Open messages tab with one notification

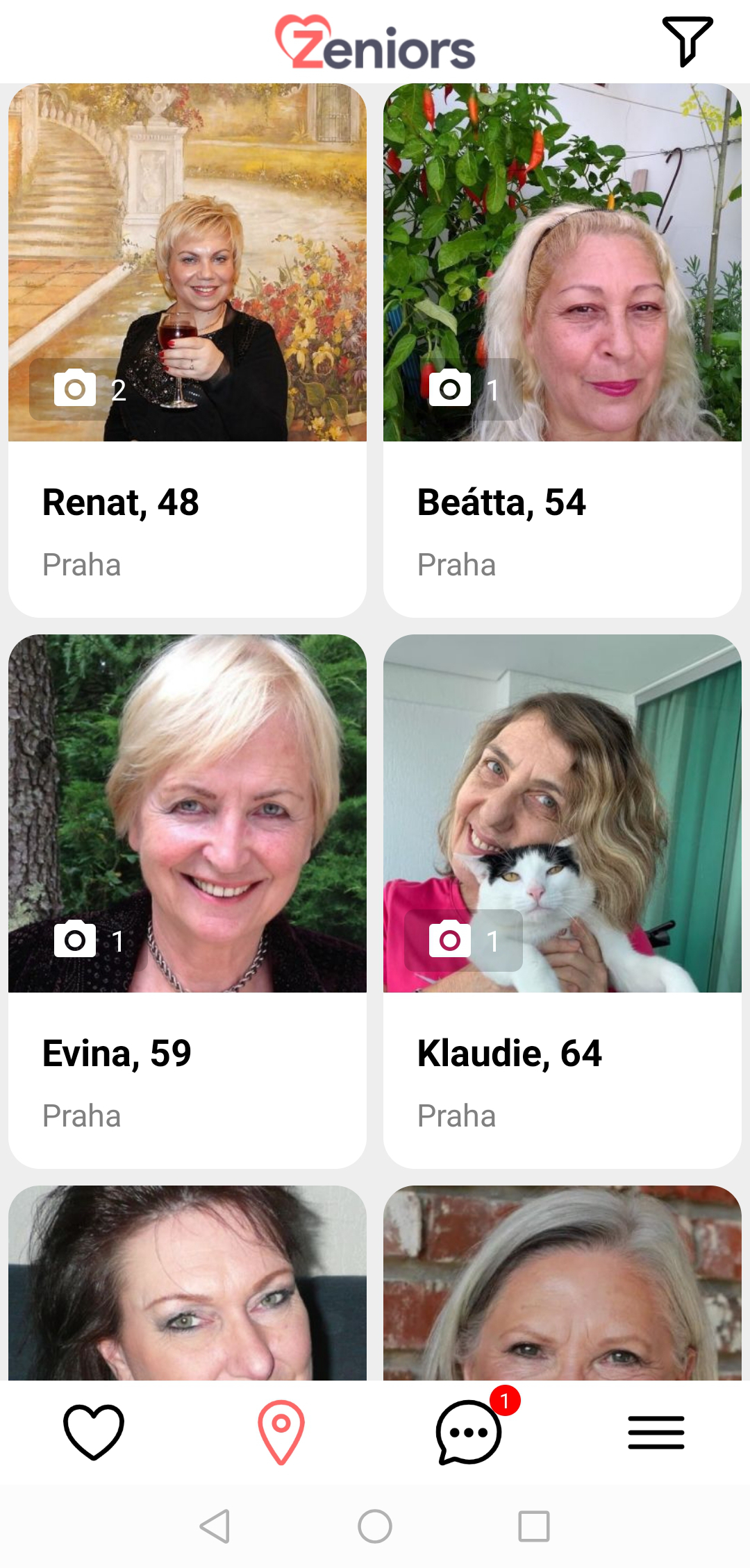point(469,1432)
